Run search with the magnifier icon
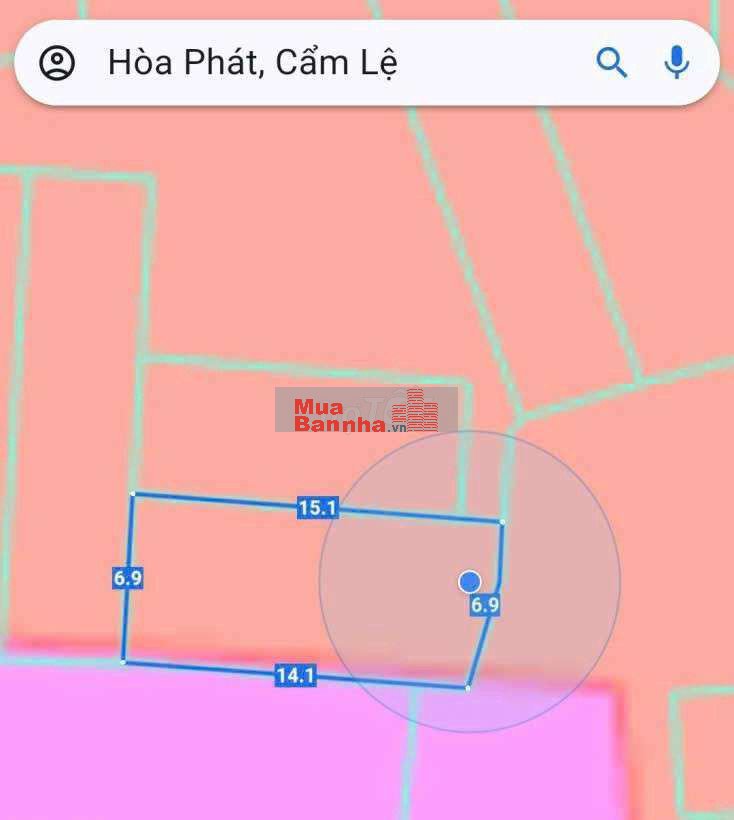This screenshot has width=734, height=820. click(x=611, y=63)
